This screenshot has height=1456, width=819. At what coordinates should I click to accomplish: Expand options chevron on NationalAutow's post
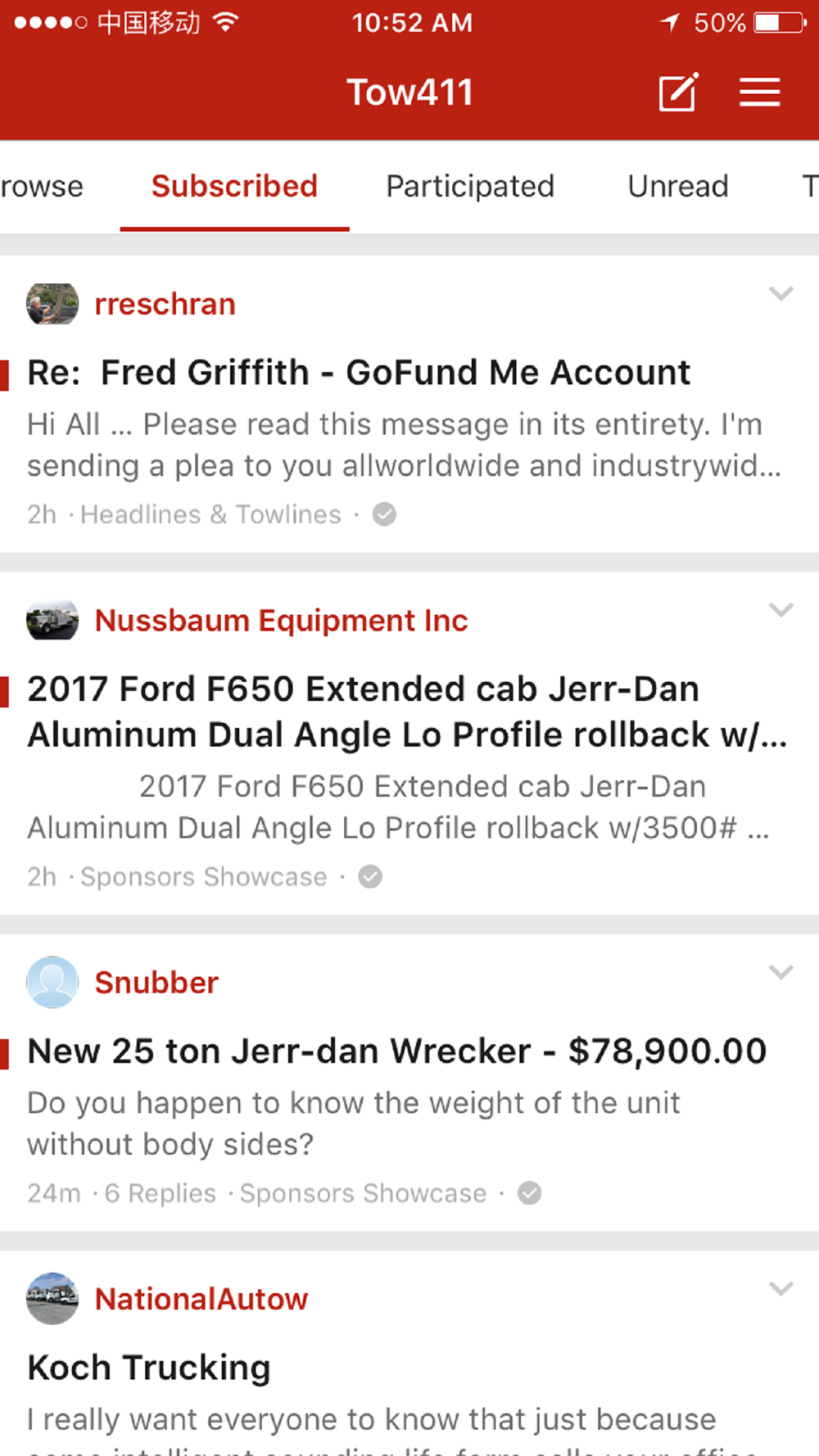[x=781, y=1289]
